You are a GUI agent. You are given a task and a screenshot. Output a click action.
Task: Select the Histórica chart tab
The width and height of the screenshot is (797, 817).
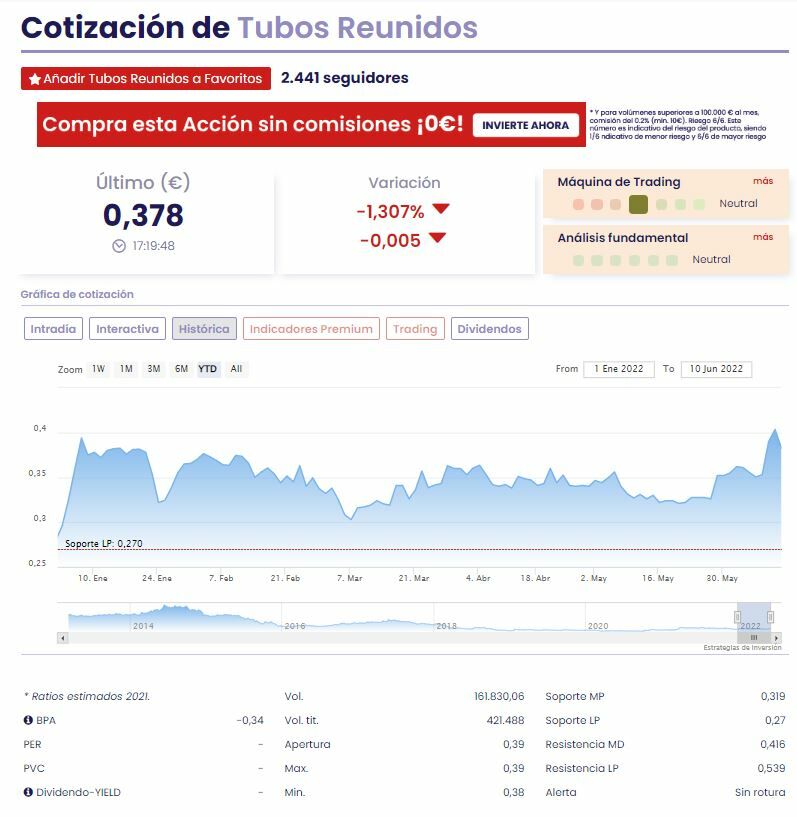tap(204, 329)
